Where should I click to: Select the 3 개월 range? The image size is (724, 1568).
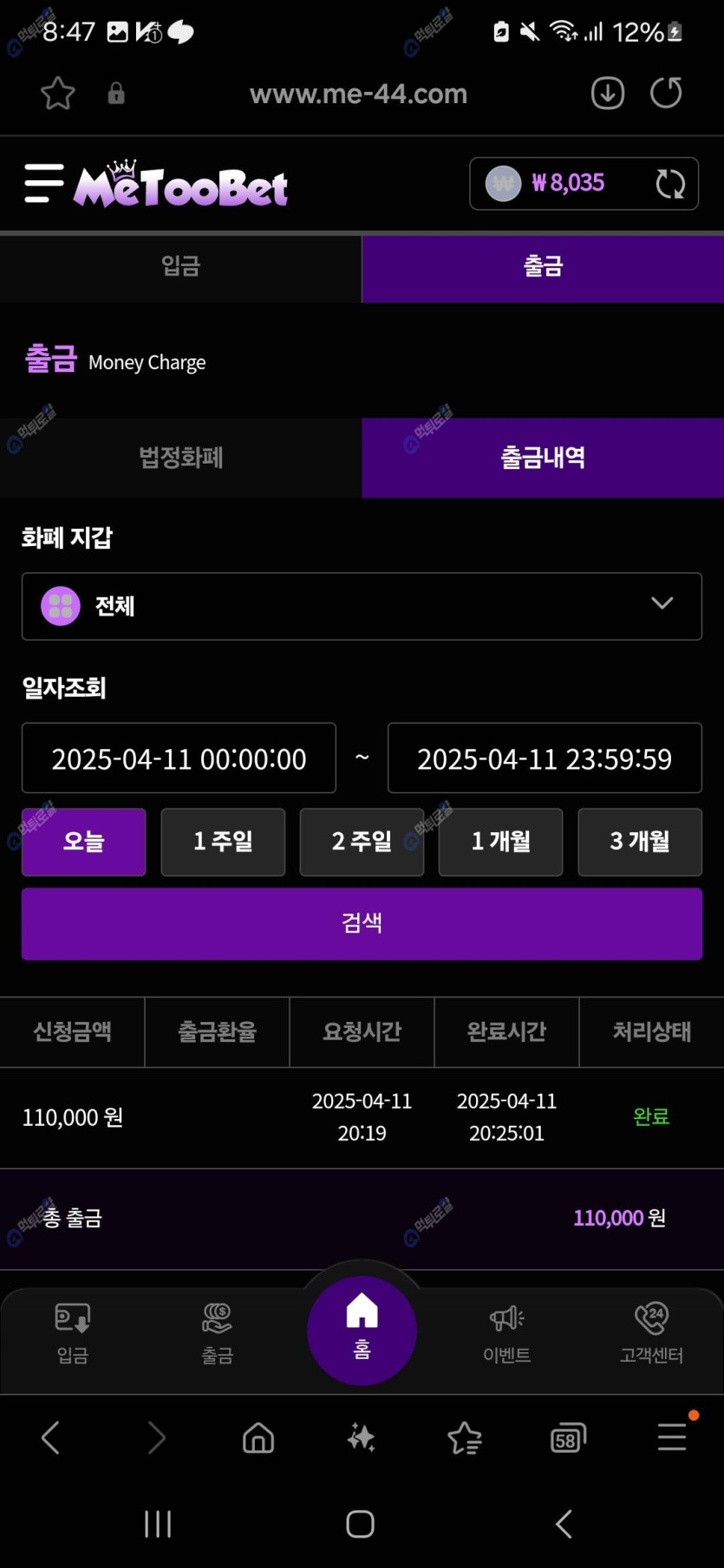(640, 842)
